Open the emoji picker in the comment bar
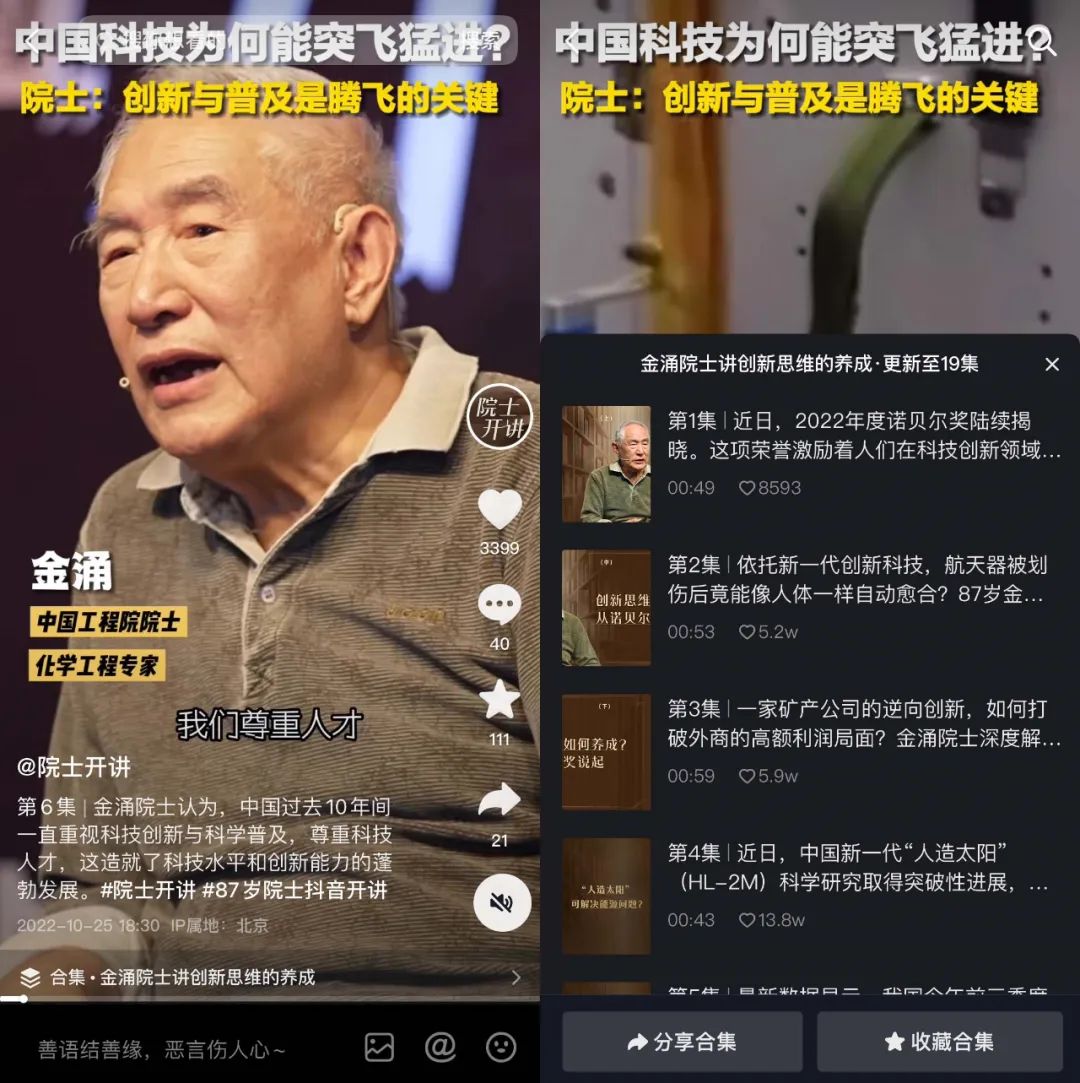 pyautogui.click(x=501, y=1047)
